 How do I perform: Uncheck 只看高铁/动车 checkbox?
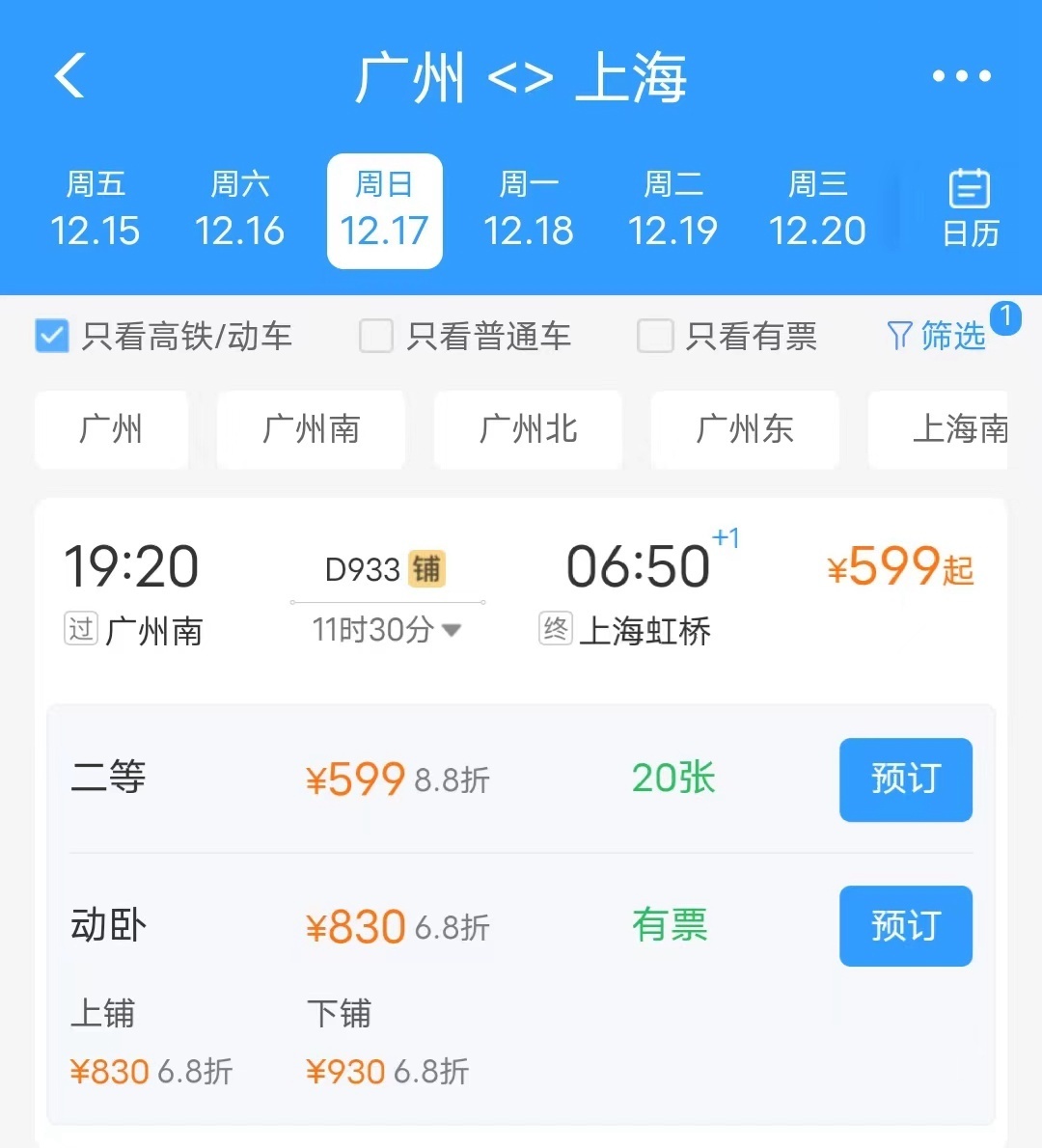point(52,337)
